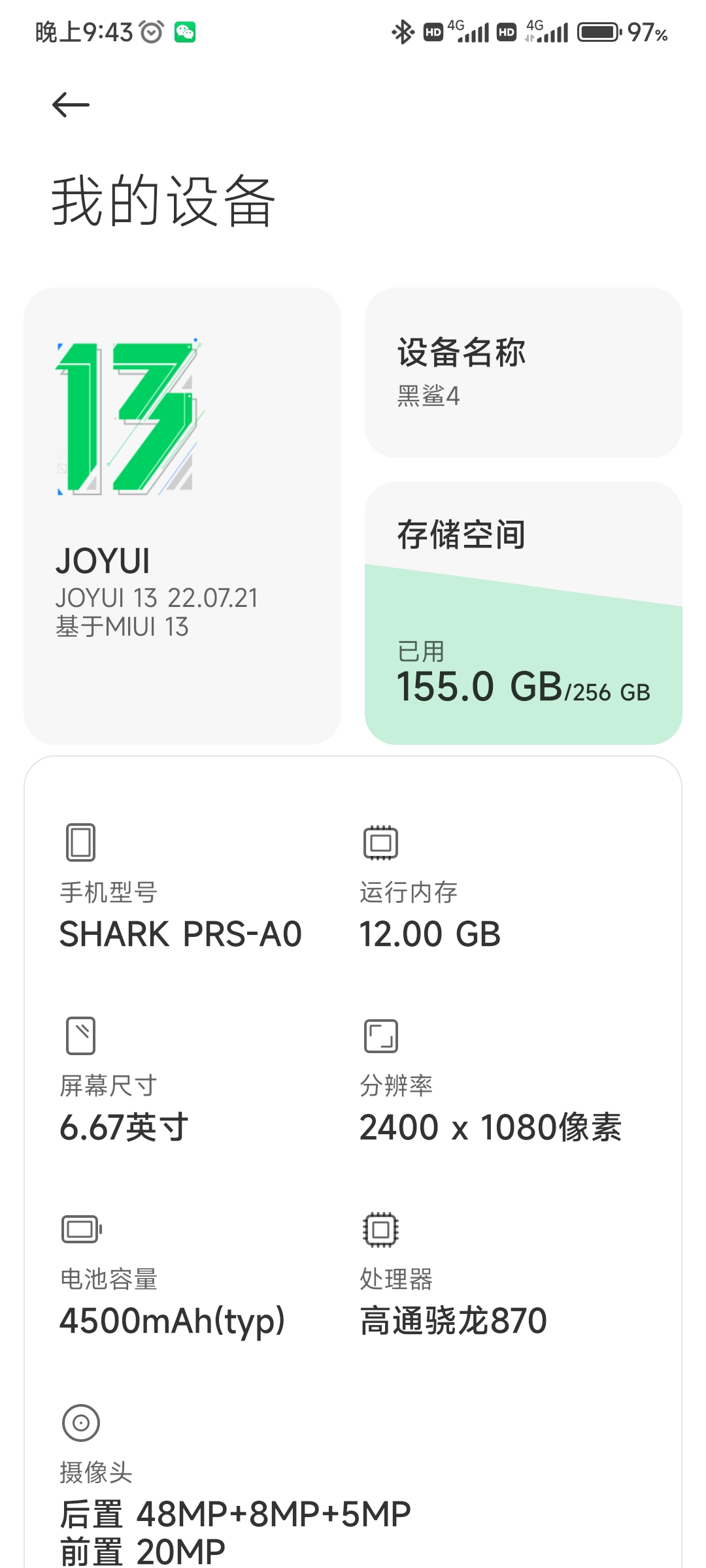Viewport: 706px width, 1568px height.
Task: Open the 存储空间 storage card
Action: [x=523, y=613]
